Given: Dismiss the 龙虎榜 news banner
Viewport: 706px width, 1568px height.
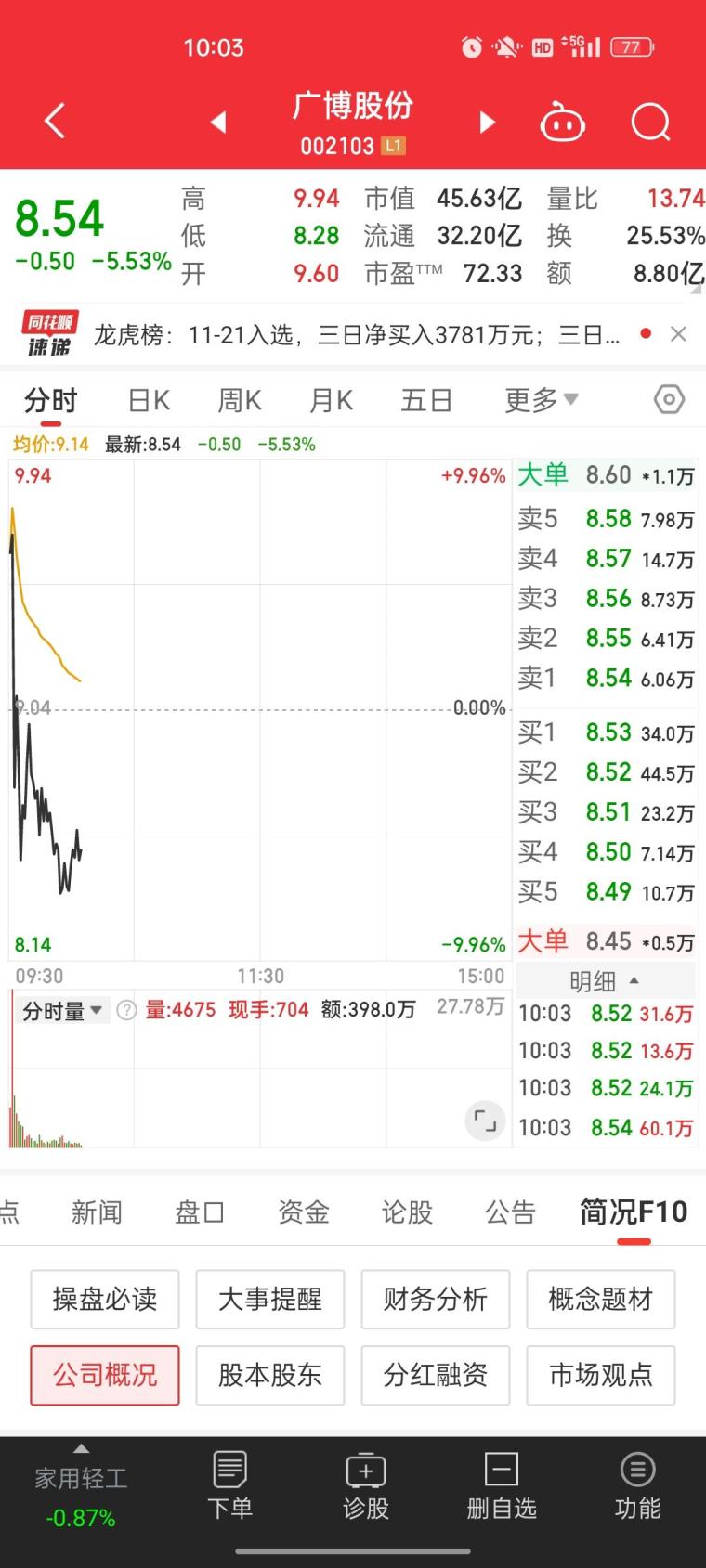Looking at the screenshot, I should (x=679, y=334).
